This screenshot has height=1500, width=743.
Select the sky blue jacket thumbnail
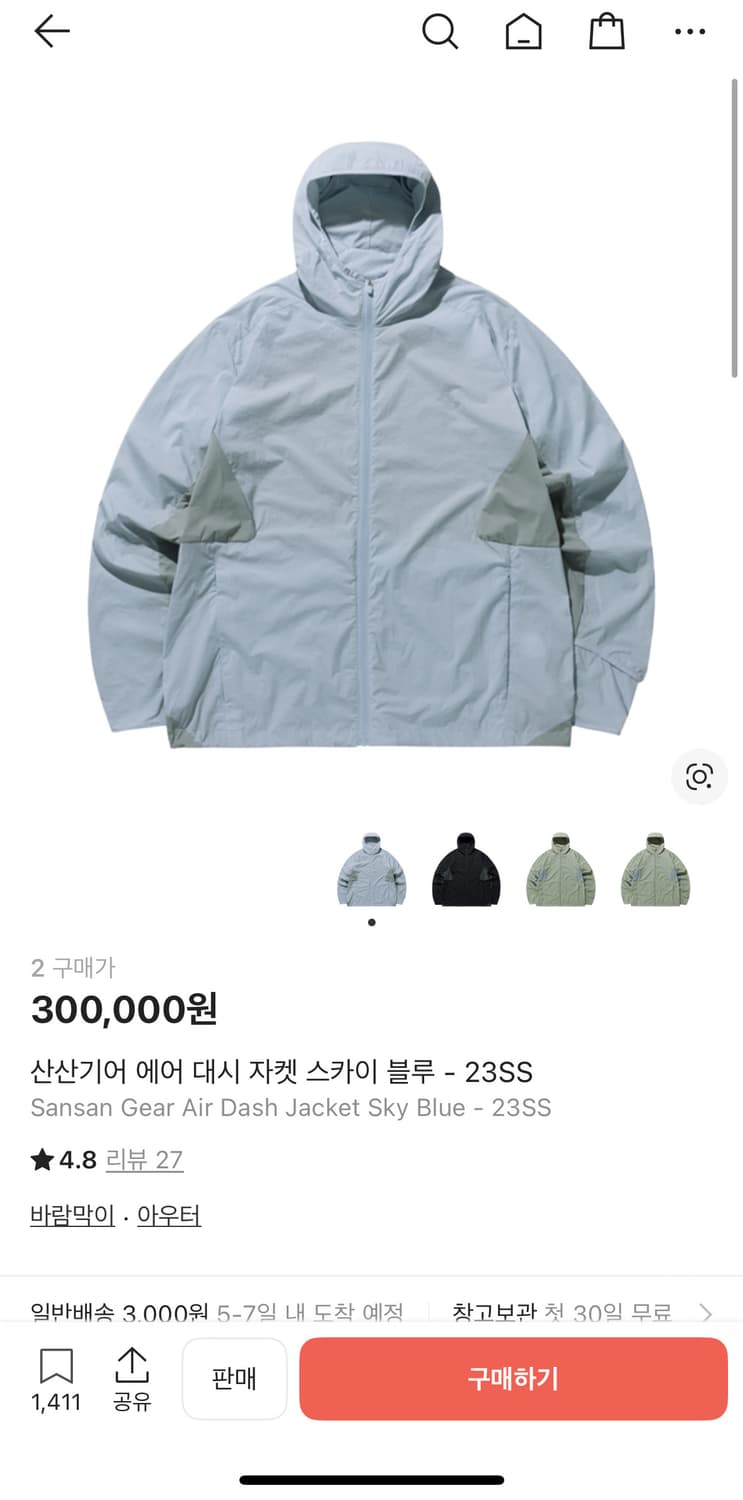tap(371, 870)
